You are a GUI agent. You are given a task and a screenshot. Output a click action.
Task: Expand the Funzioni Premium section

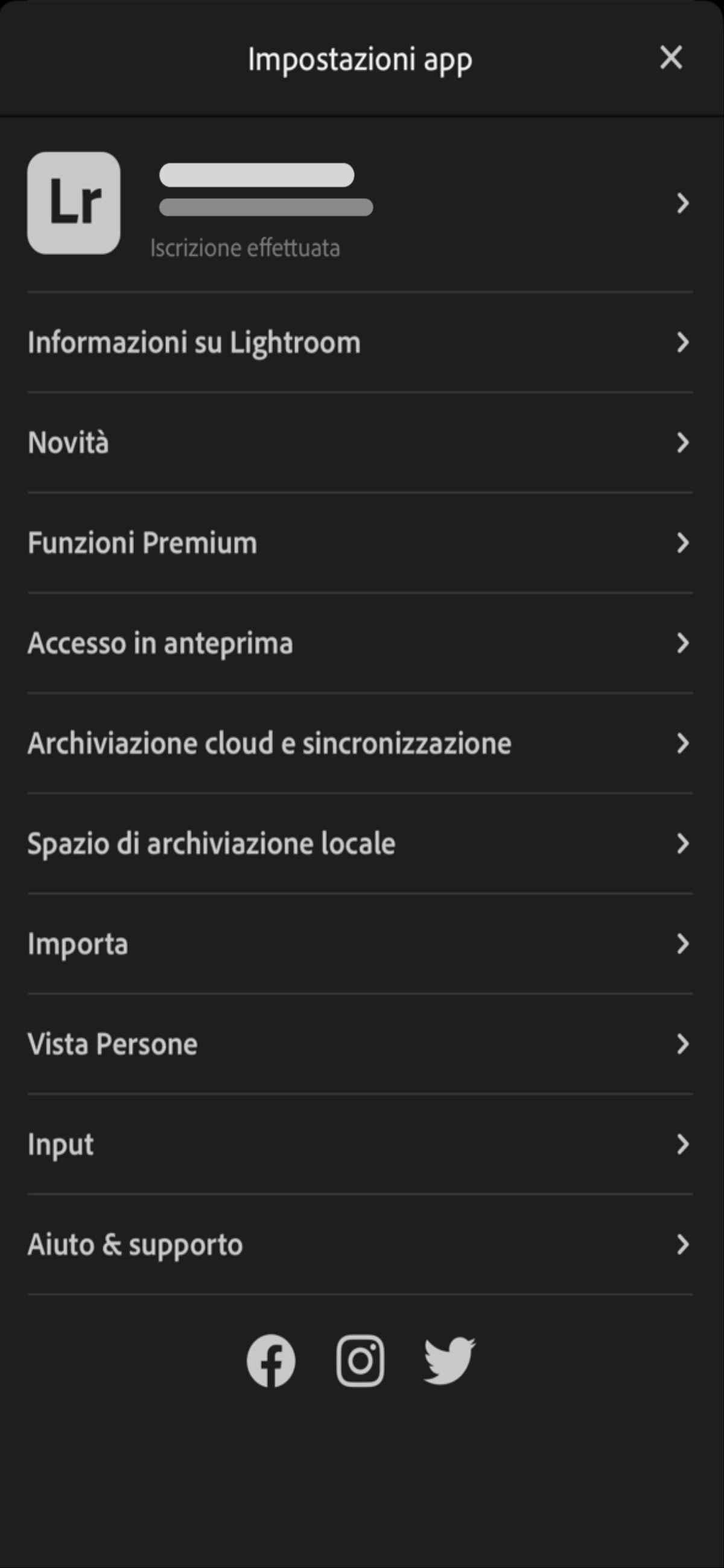click(x=361, y=542)
